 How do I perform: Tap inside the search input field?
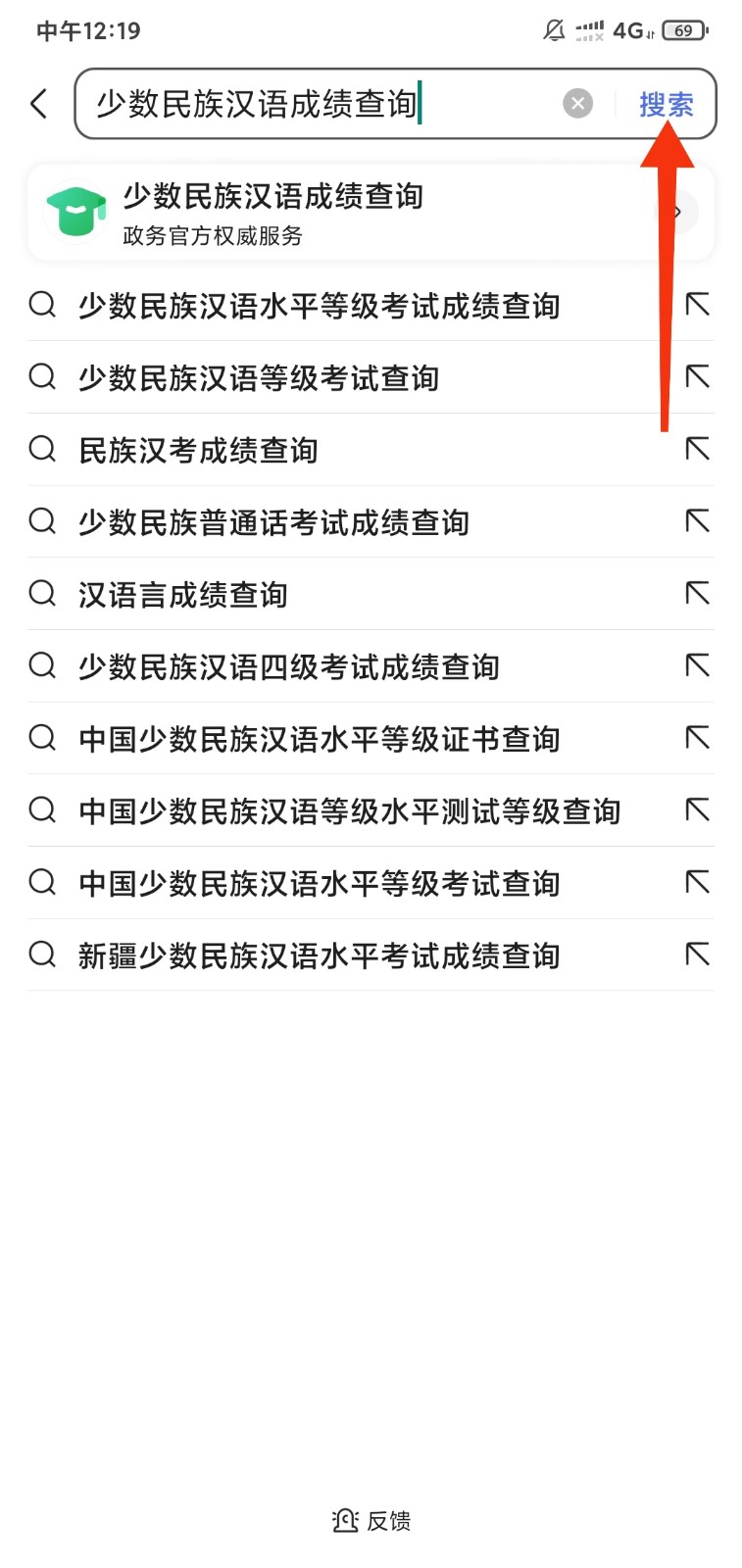(294, 103)
